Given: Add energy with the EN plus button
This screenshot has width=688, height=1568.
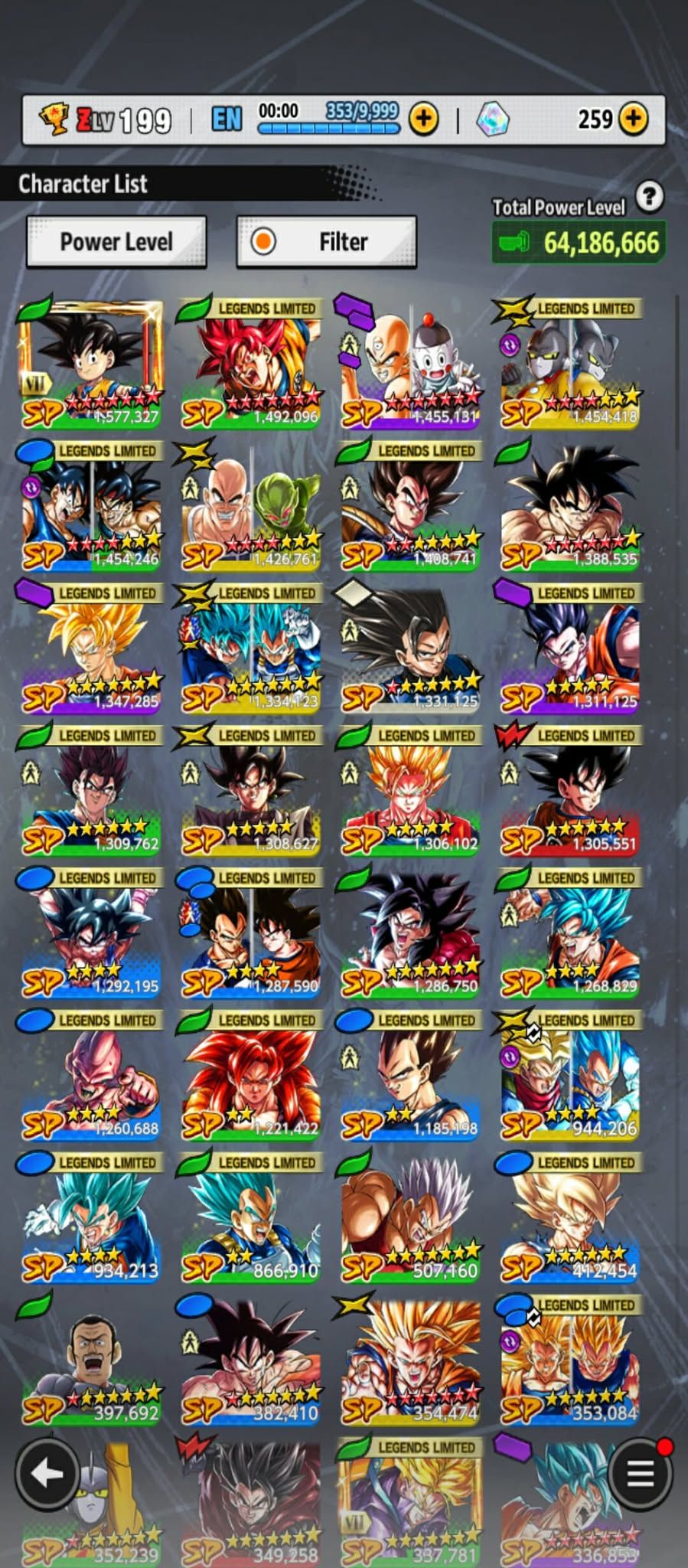Looking at the screenshot, I should point(423,119).
